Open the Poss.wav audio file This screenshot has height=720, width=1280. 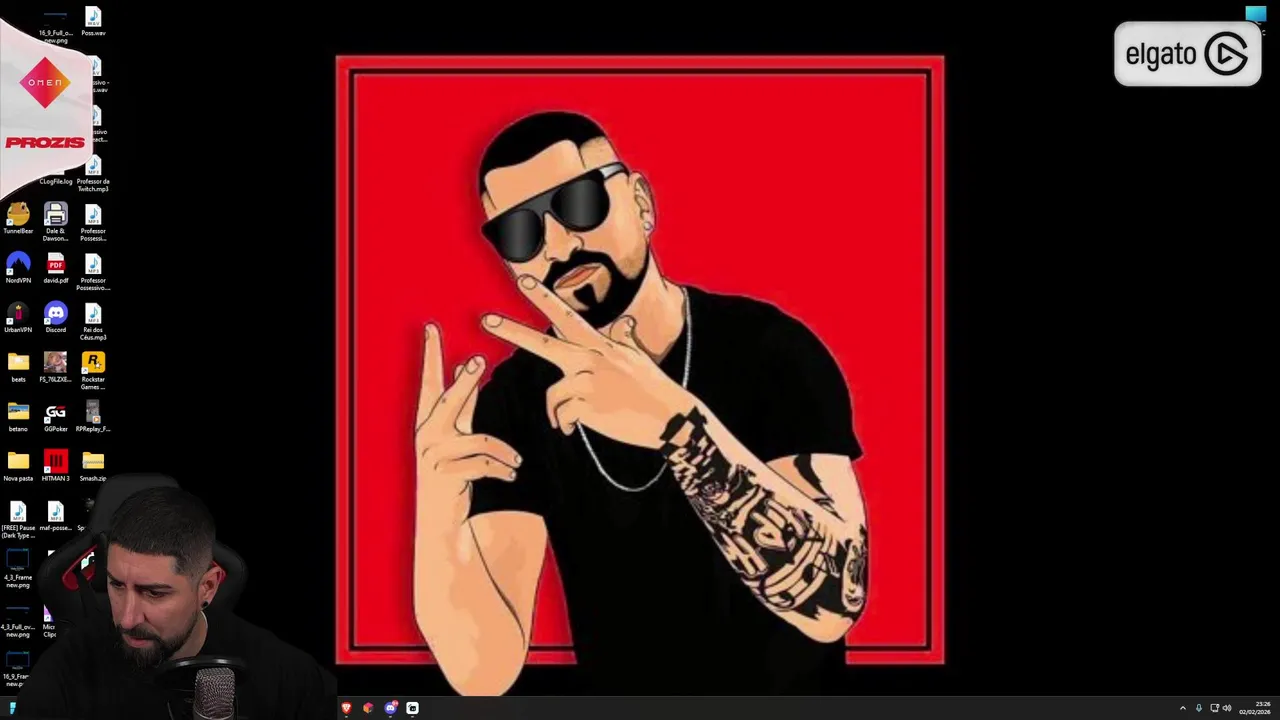coord(93,17)
